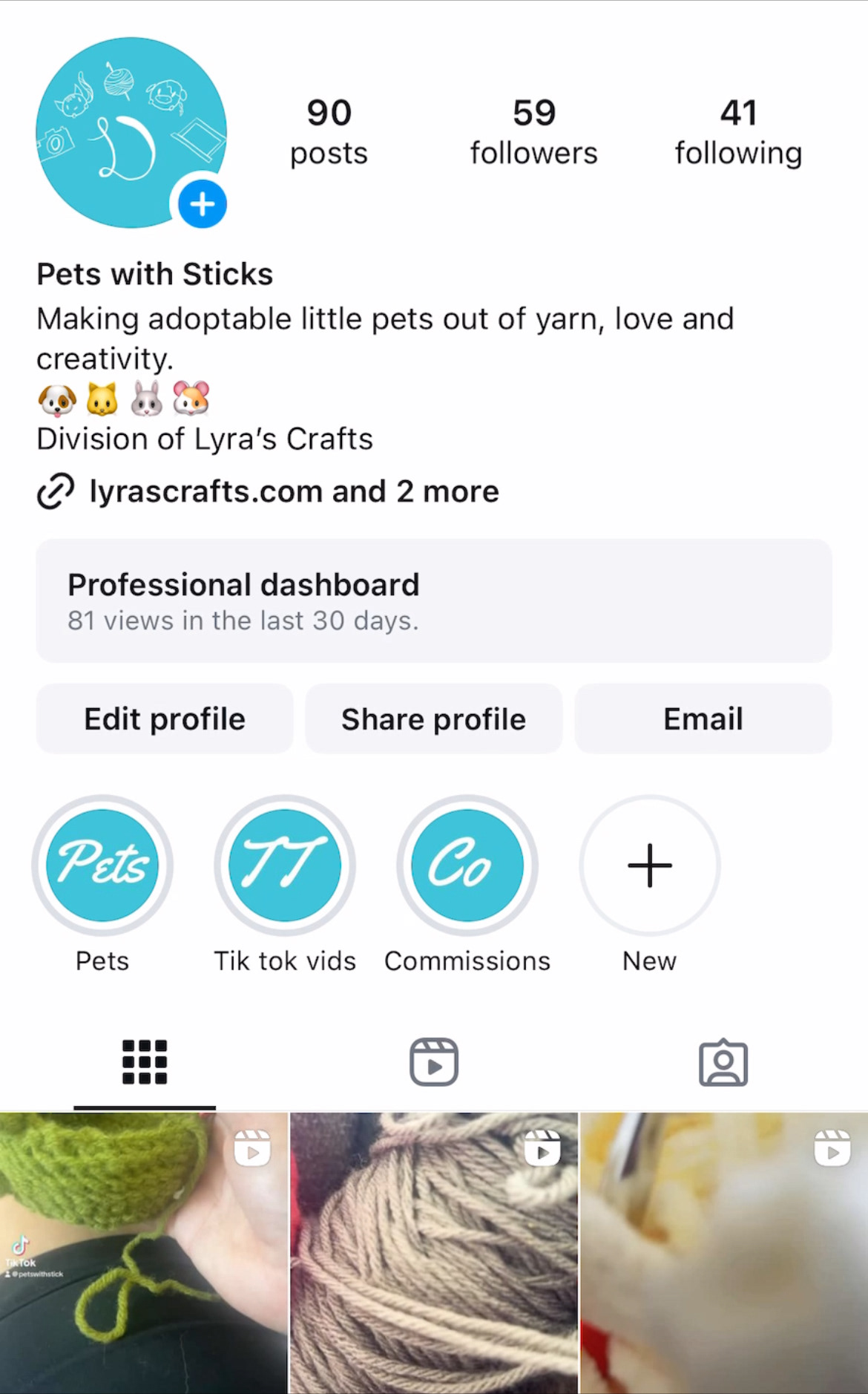Switch to the Reels tab

pos(434,1062)
